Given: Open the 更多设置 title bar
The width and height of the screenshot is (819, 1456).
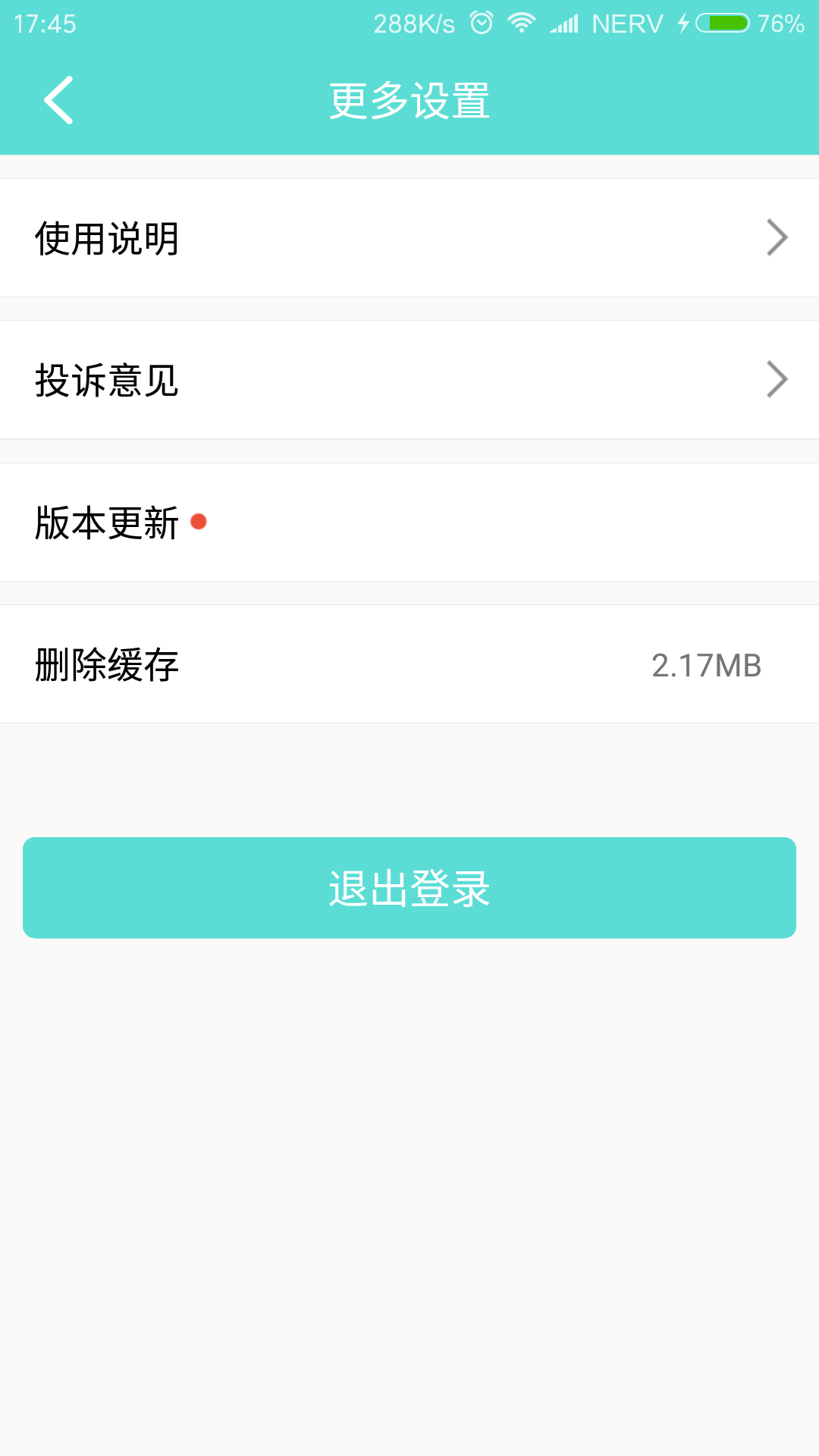Looking at the screenshot, I should point(409,101).
